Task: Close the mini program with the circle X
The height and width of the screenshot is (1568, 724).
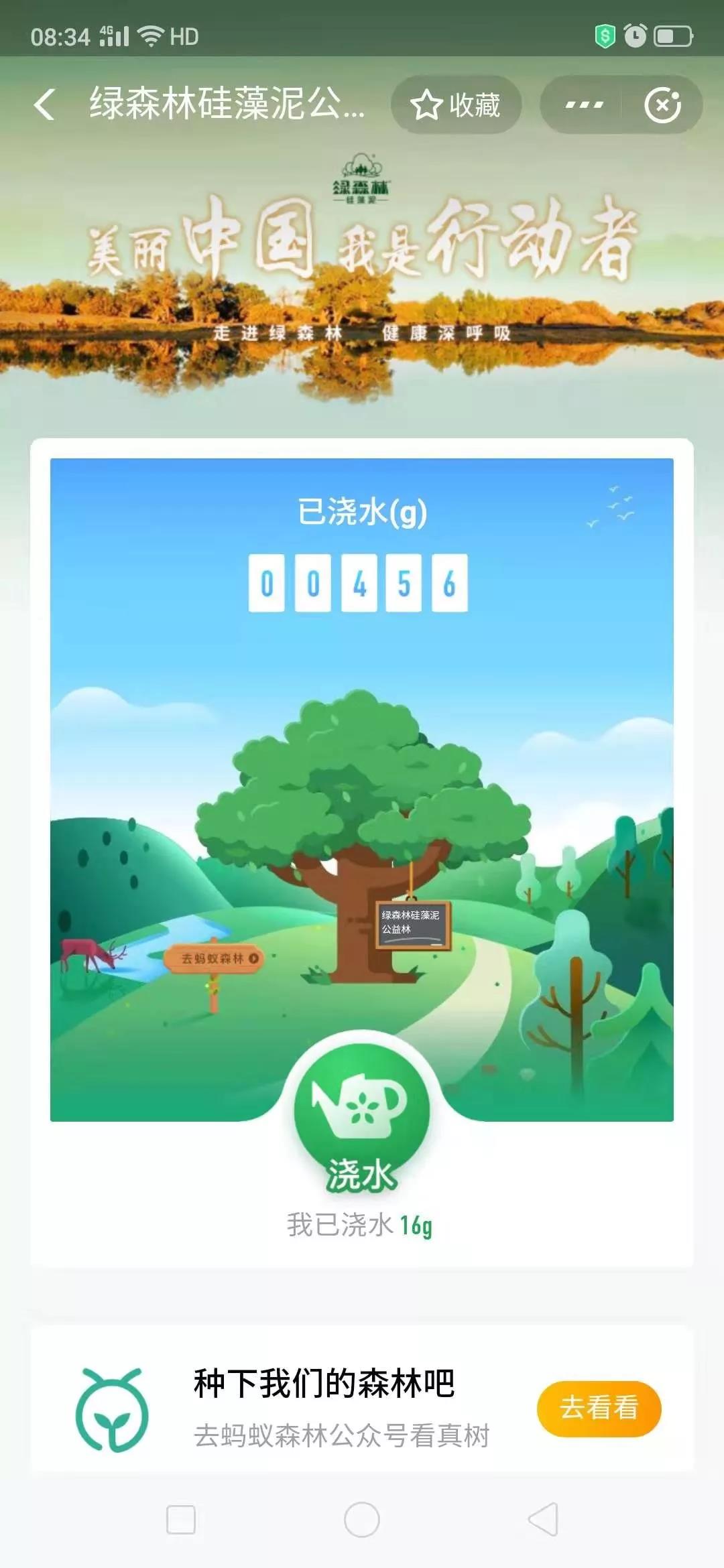Action: point(662,105)
